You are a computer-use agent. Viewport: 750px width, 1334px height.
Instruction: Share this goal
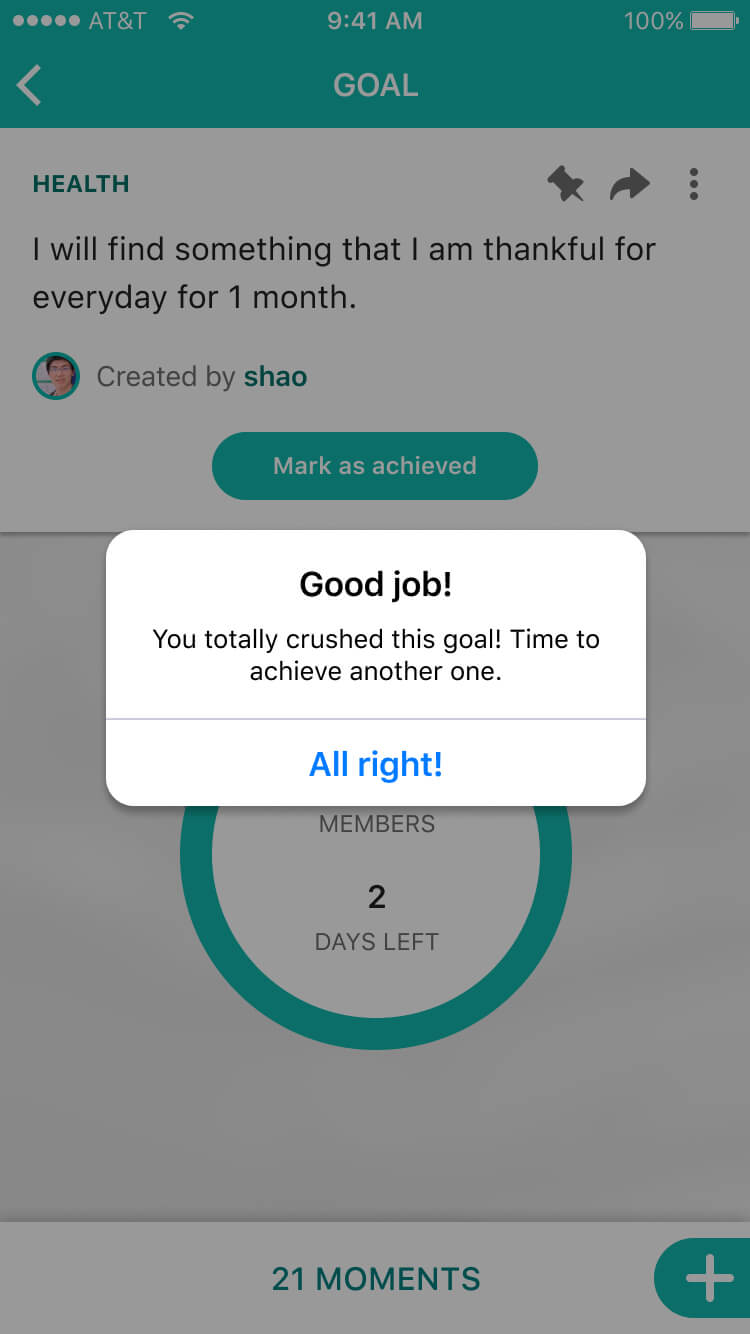pos(629,184)
